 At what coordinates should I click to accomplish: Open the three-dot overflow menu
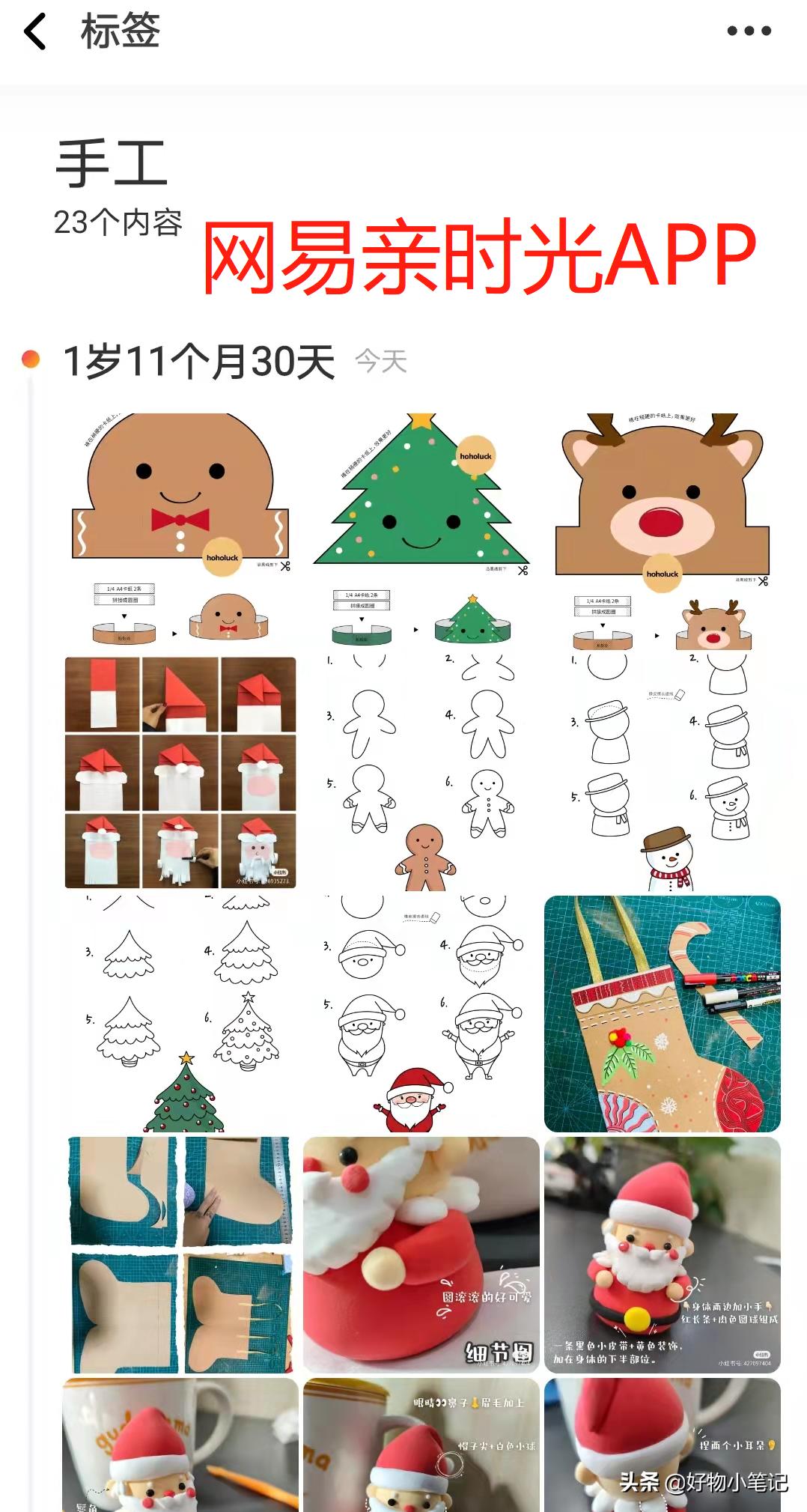[749, 31]
